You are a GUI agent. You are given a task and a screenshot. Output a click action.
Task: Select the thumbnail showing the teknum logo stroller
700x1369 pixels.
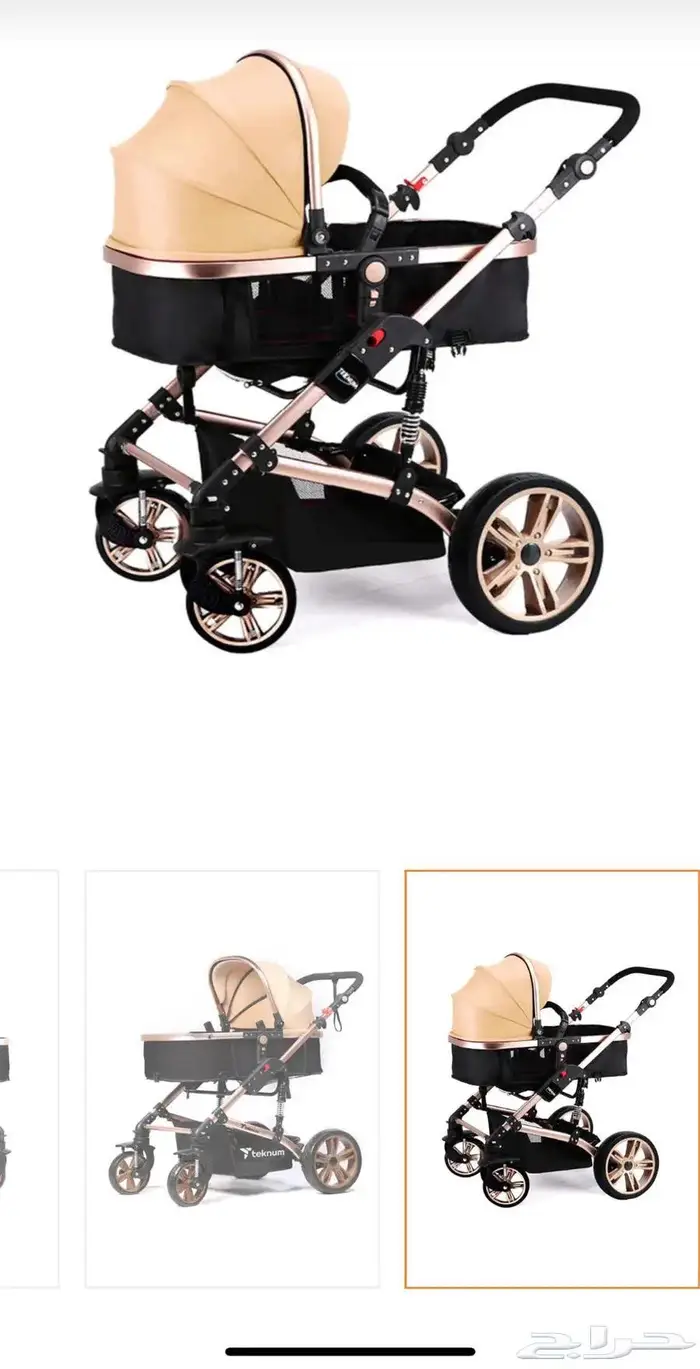tap(232, 1078)
